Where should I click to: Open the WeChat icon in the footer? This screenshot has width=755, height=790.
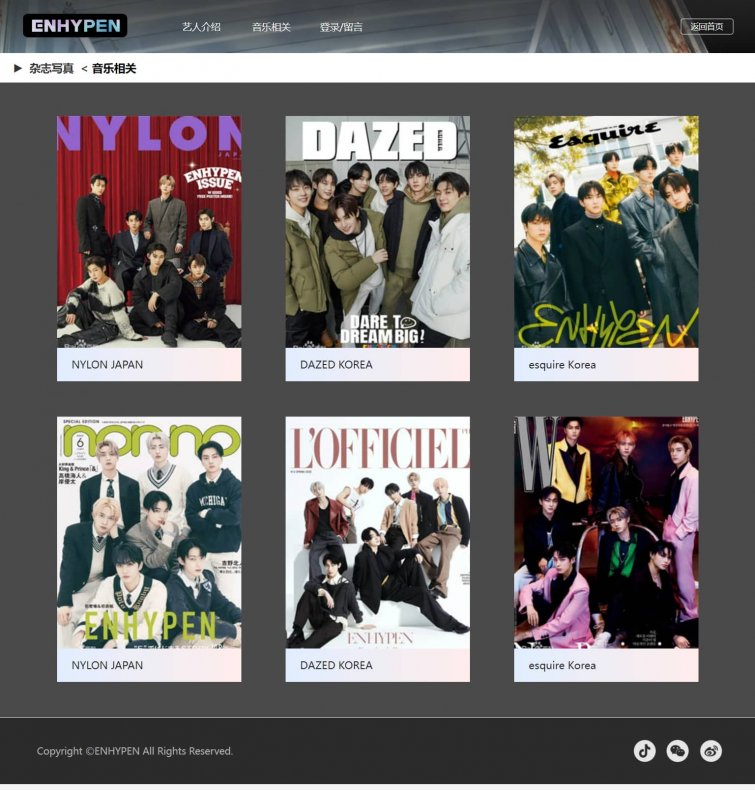pos(678,751)
